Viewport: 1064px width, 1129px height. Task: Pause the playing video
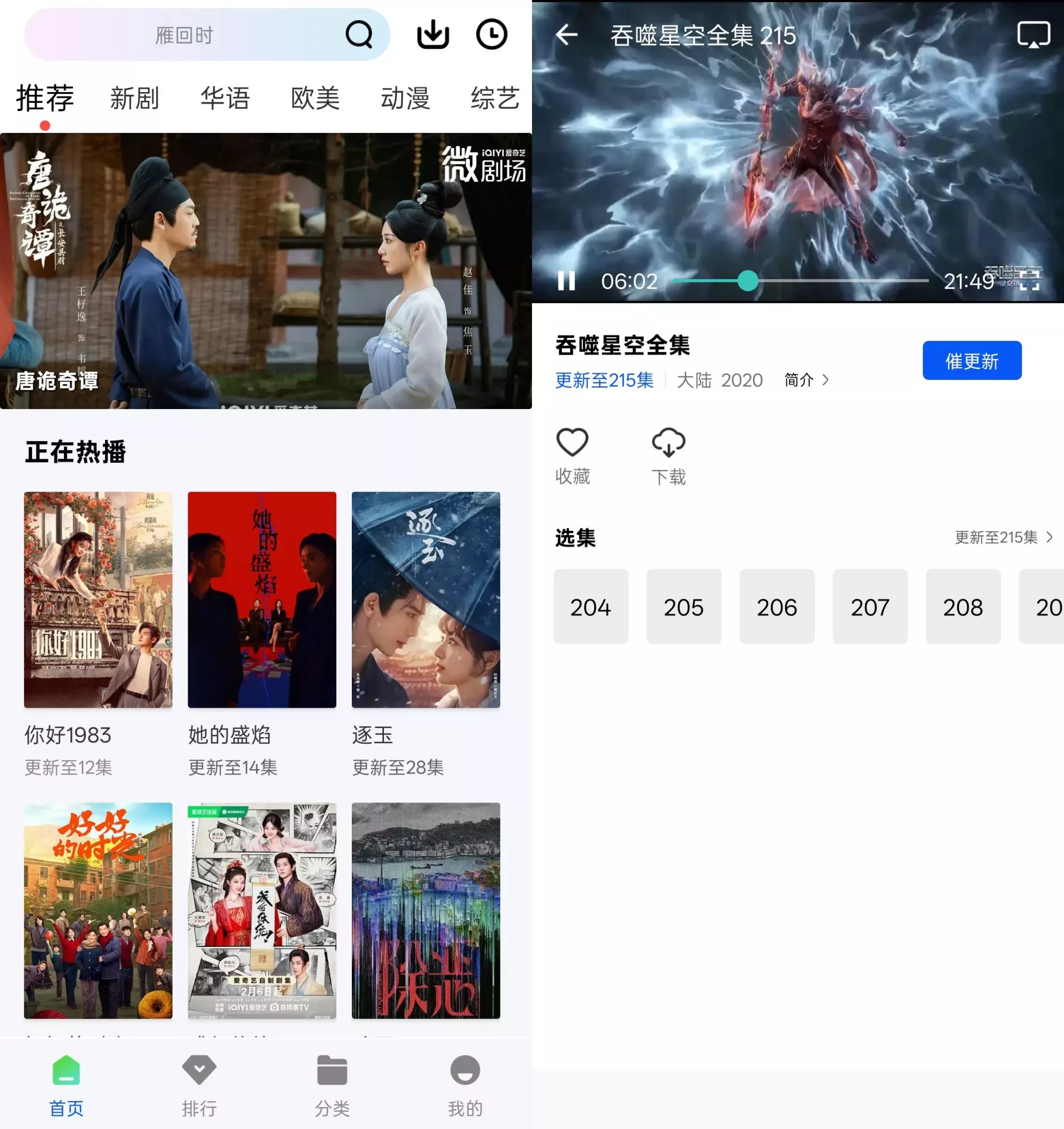[566, 281]
